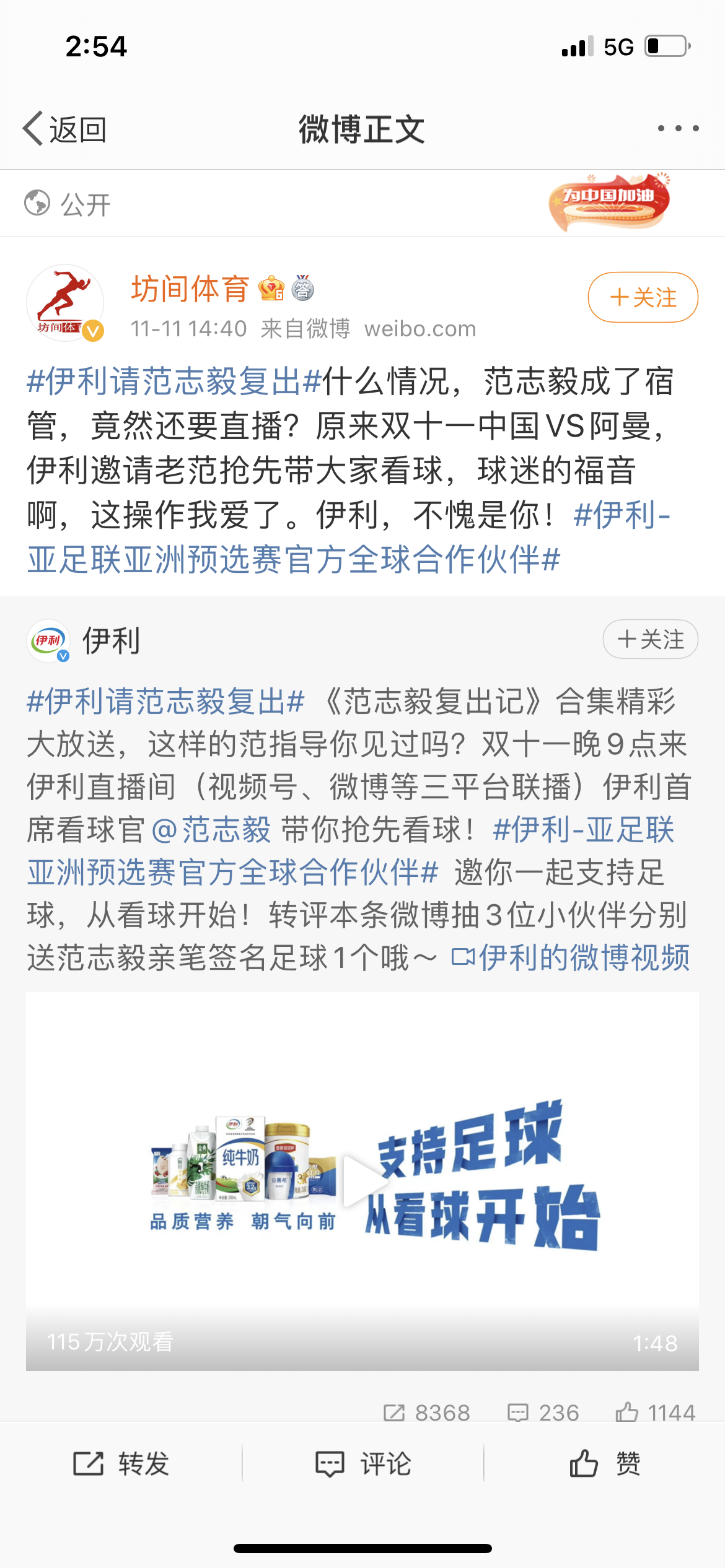The width and height of the screenshot is (725, 1568).
Task: Follow 伊利 with the gray 关注 button
Action: [650, 639]
